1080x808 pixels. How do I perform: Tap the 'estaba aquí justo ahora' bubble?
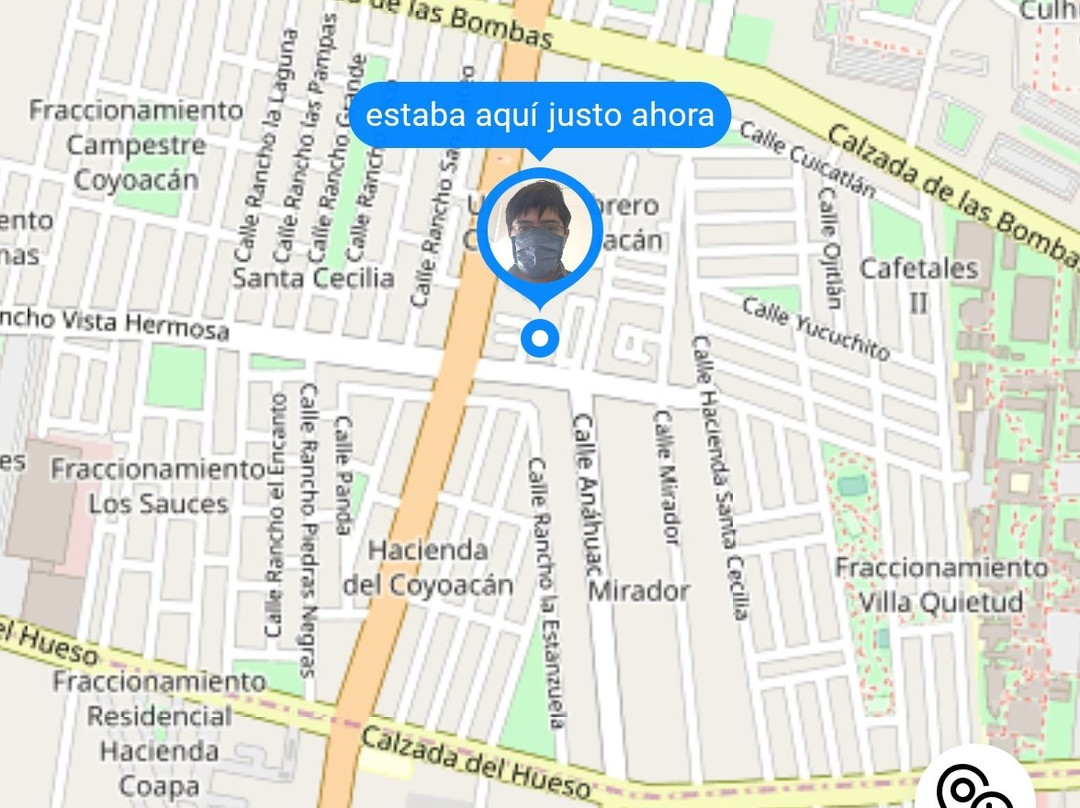coord(540,116)
